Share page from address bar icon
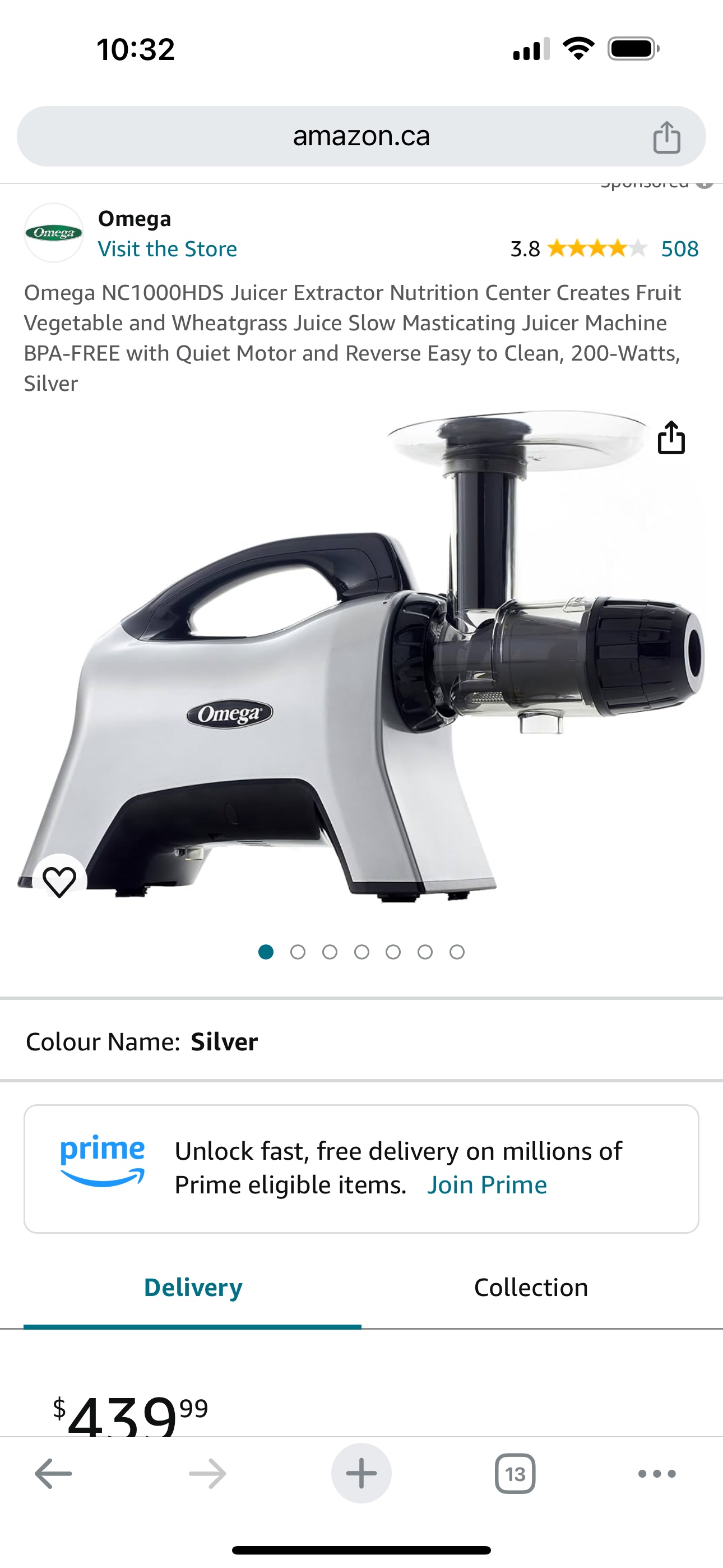The width and height of the screenshot is (723, 1568). point(666,137)
